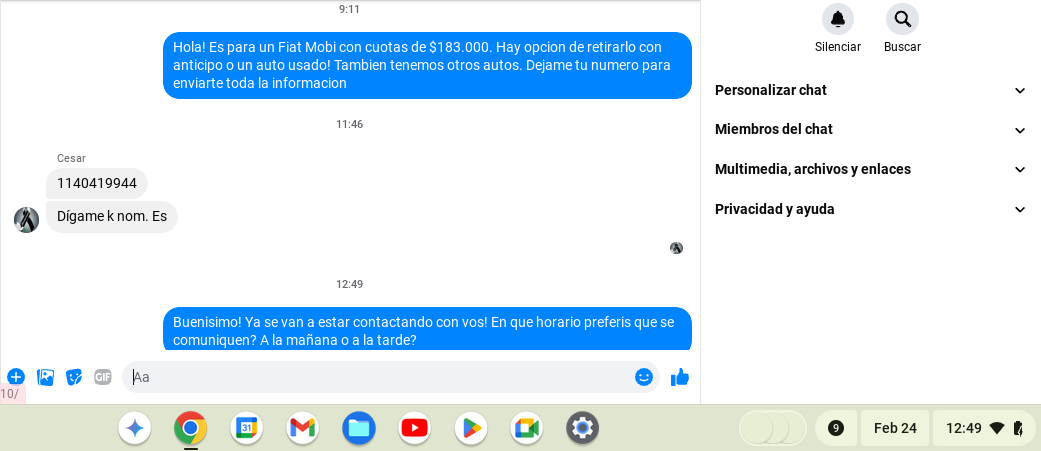Open the GIF picker
This screenshot has width=1041, height=451.
click(x=102, y=377)
